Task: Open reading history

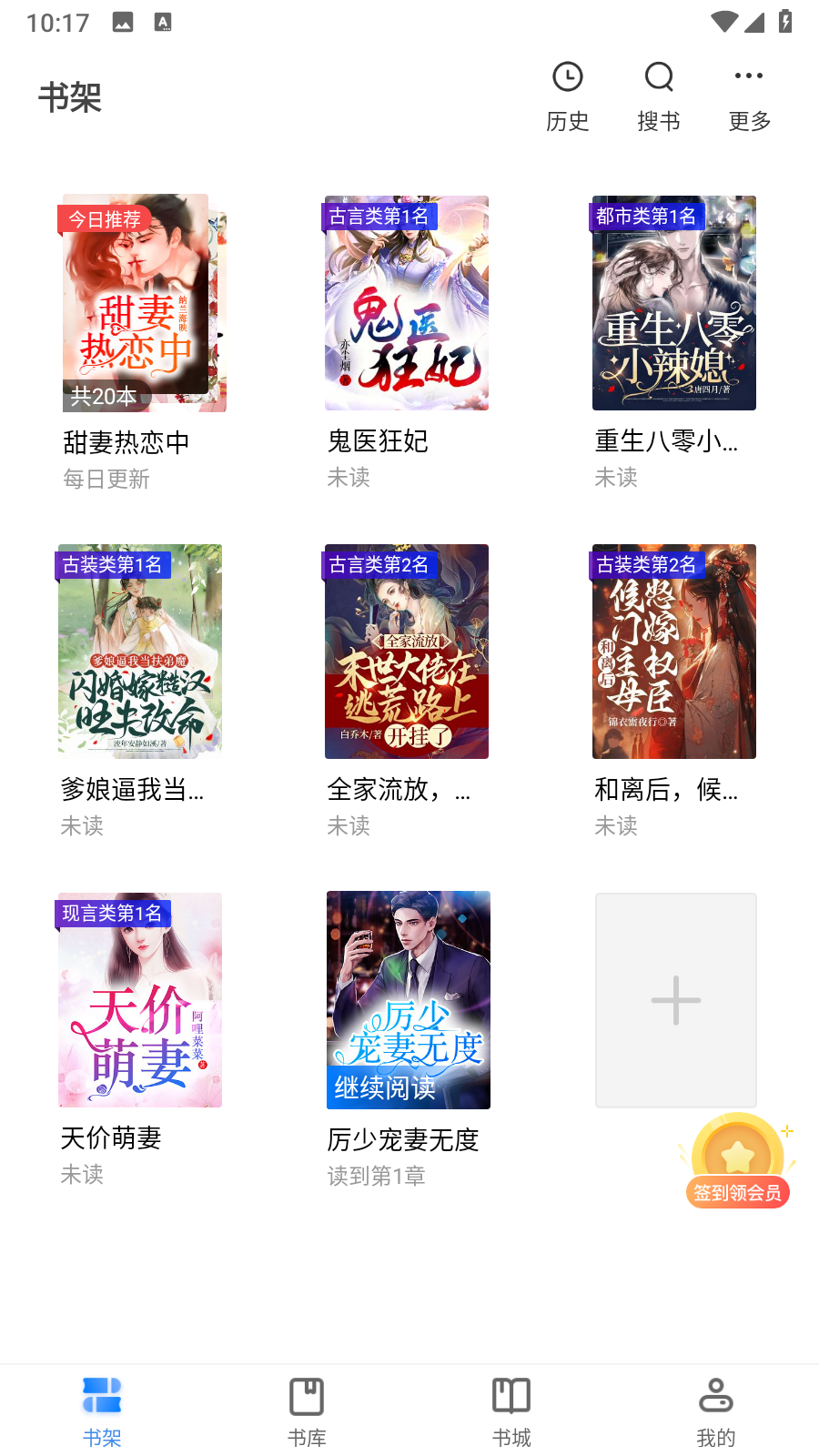Action: (x=567, y=96)
